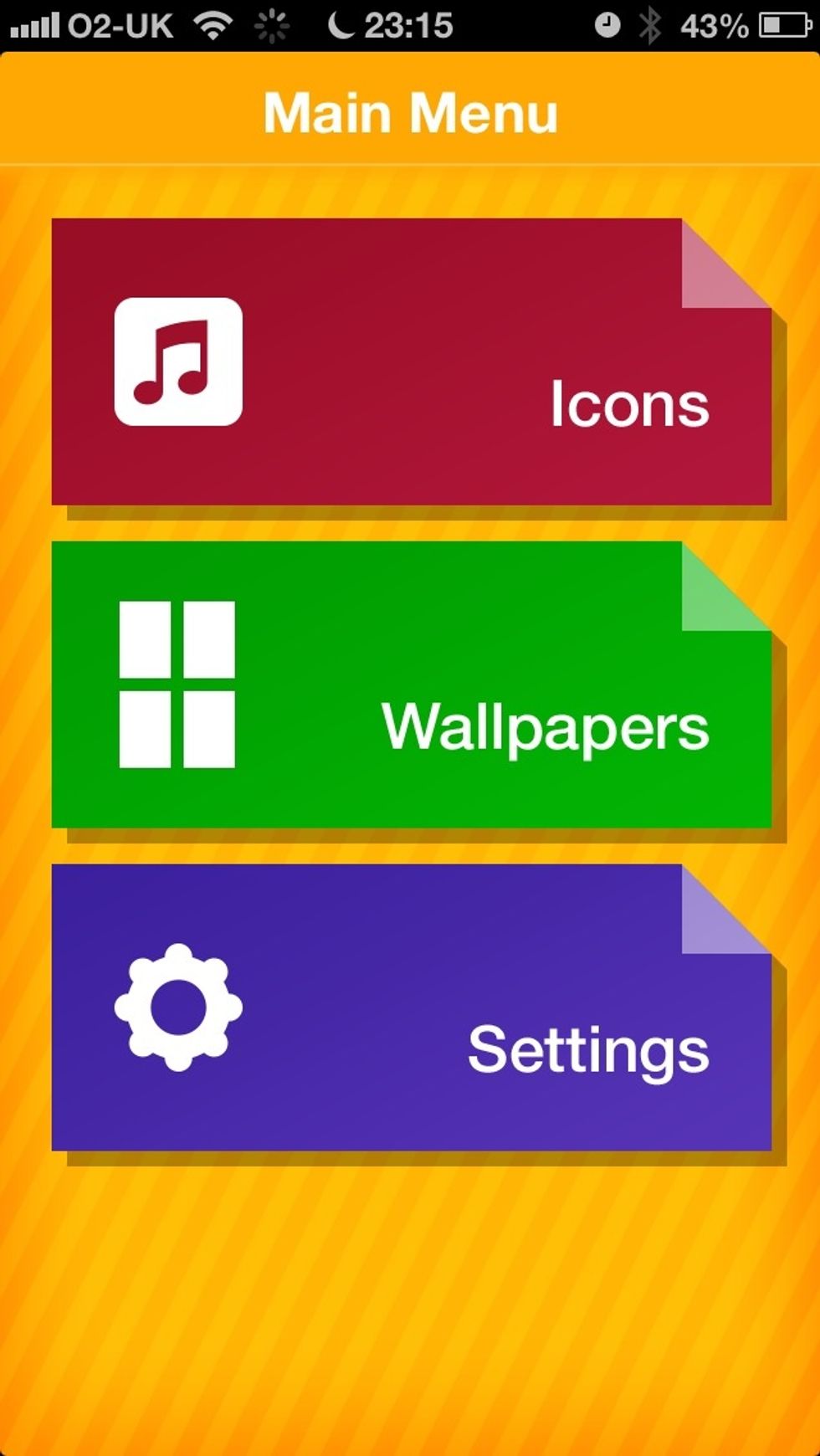Tap the music note icon on the red banner

coord(180,361)
